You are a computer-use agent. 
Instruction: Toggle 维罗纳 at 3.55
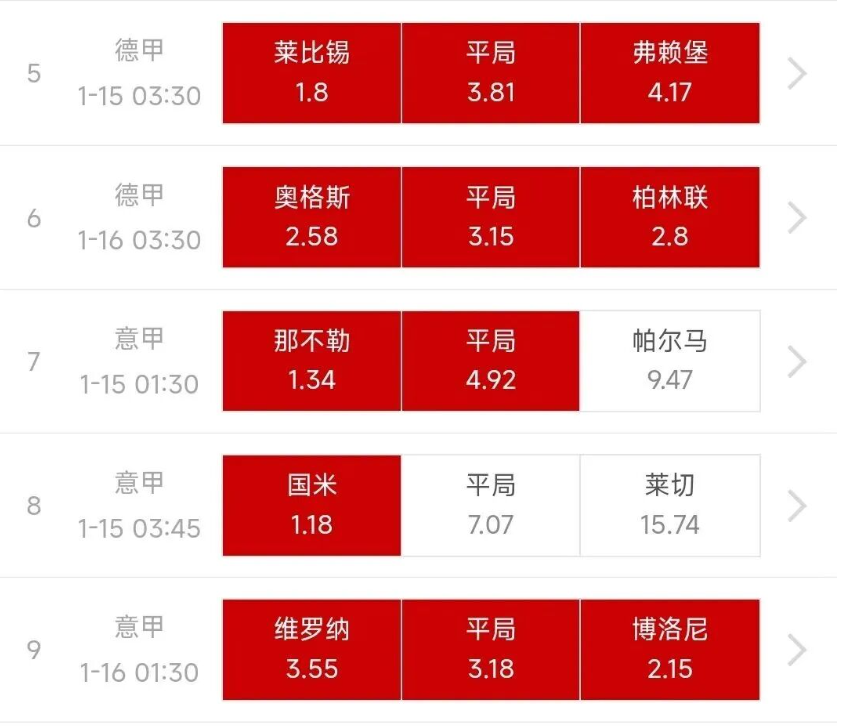(x=311, y=649)
